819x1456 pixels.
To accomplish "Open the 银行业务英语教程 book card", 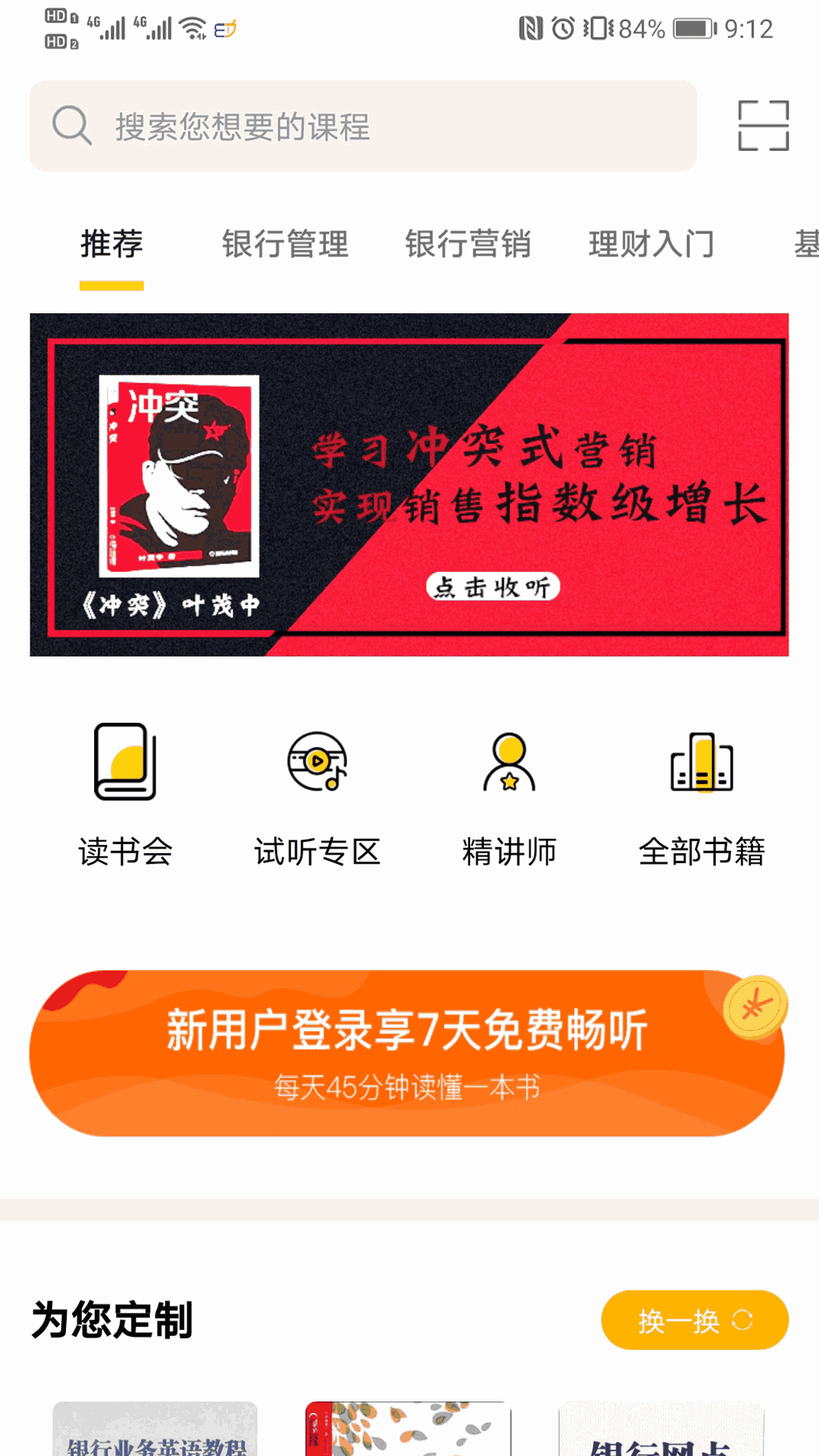I will pyautogui.click(x=155, y=1429).
